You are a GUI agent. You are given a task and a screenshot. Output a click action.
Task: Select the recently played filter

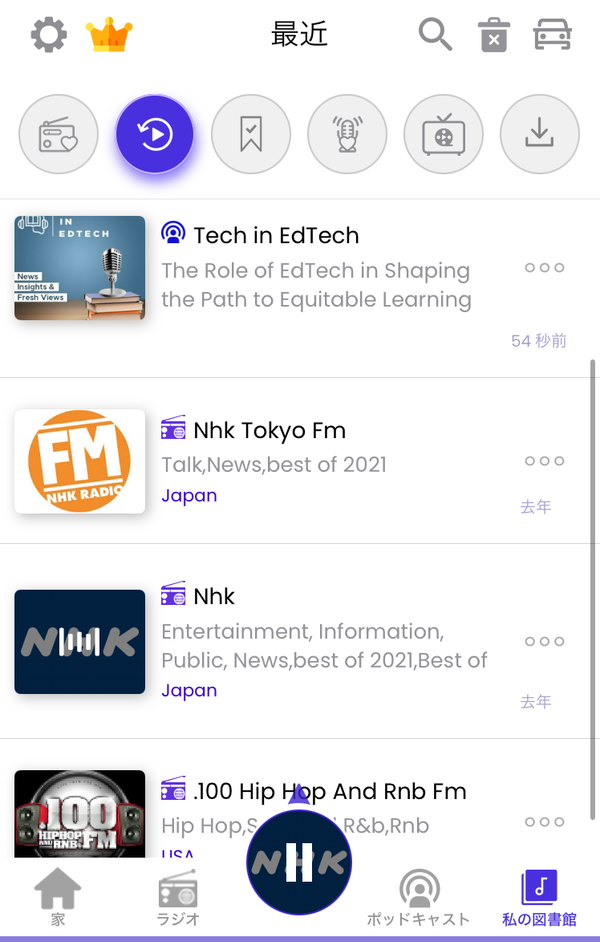point(155,134)
